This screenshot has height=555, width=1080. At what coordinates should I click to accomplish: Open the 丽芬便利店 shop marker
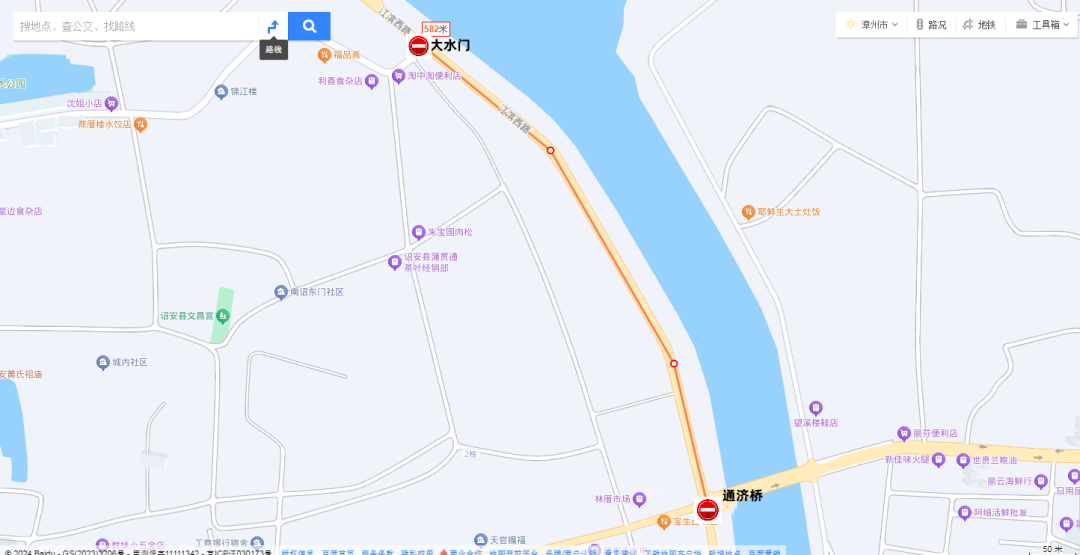(x=903, y=434)
